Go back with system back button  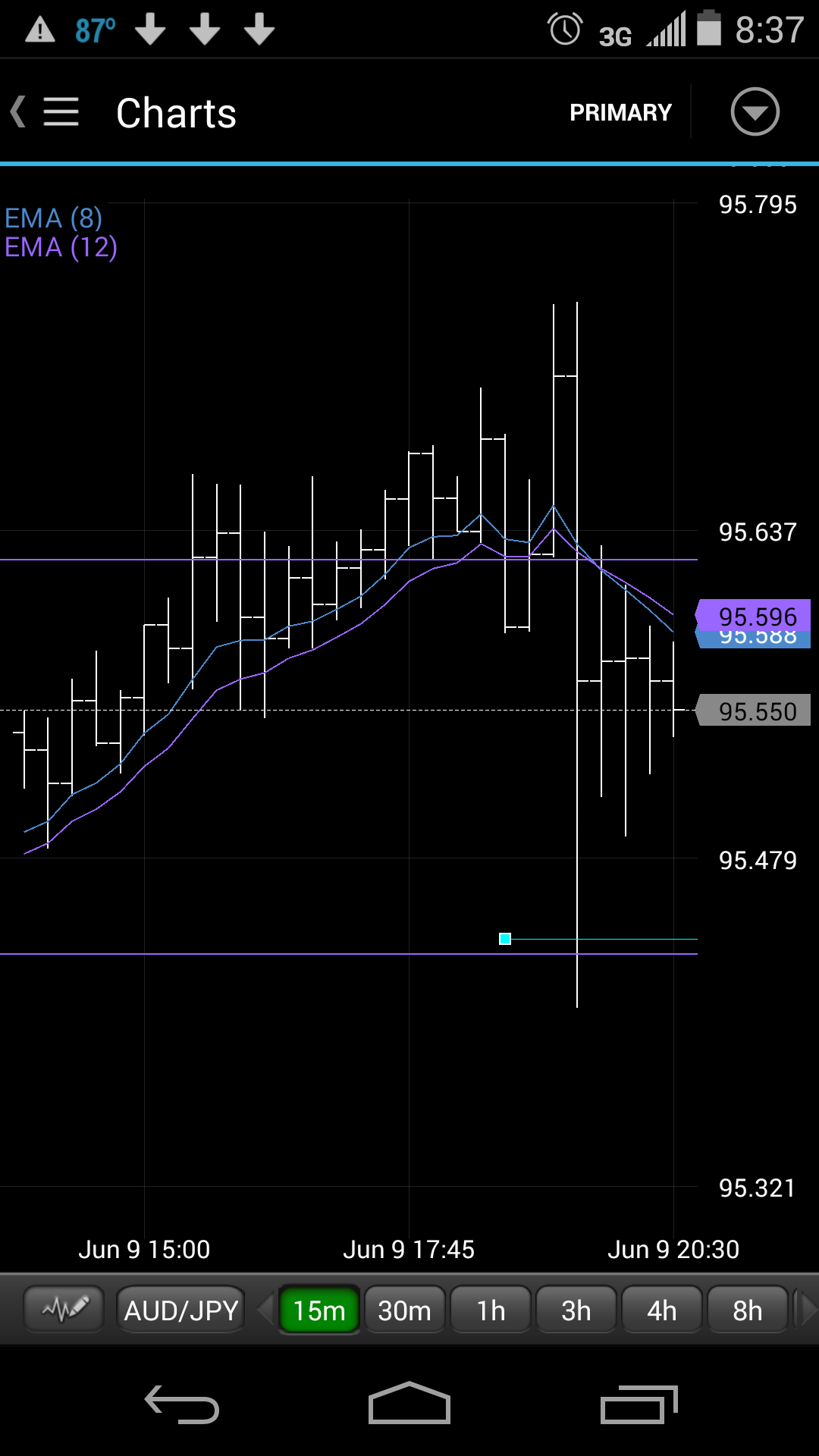[182, 1404]
